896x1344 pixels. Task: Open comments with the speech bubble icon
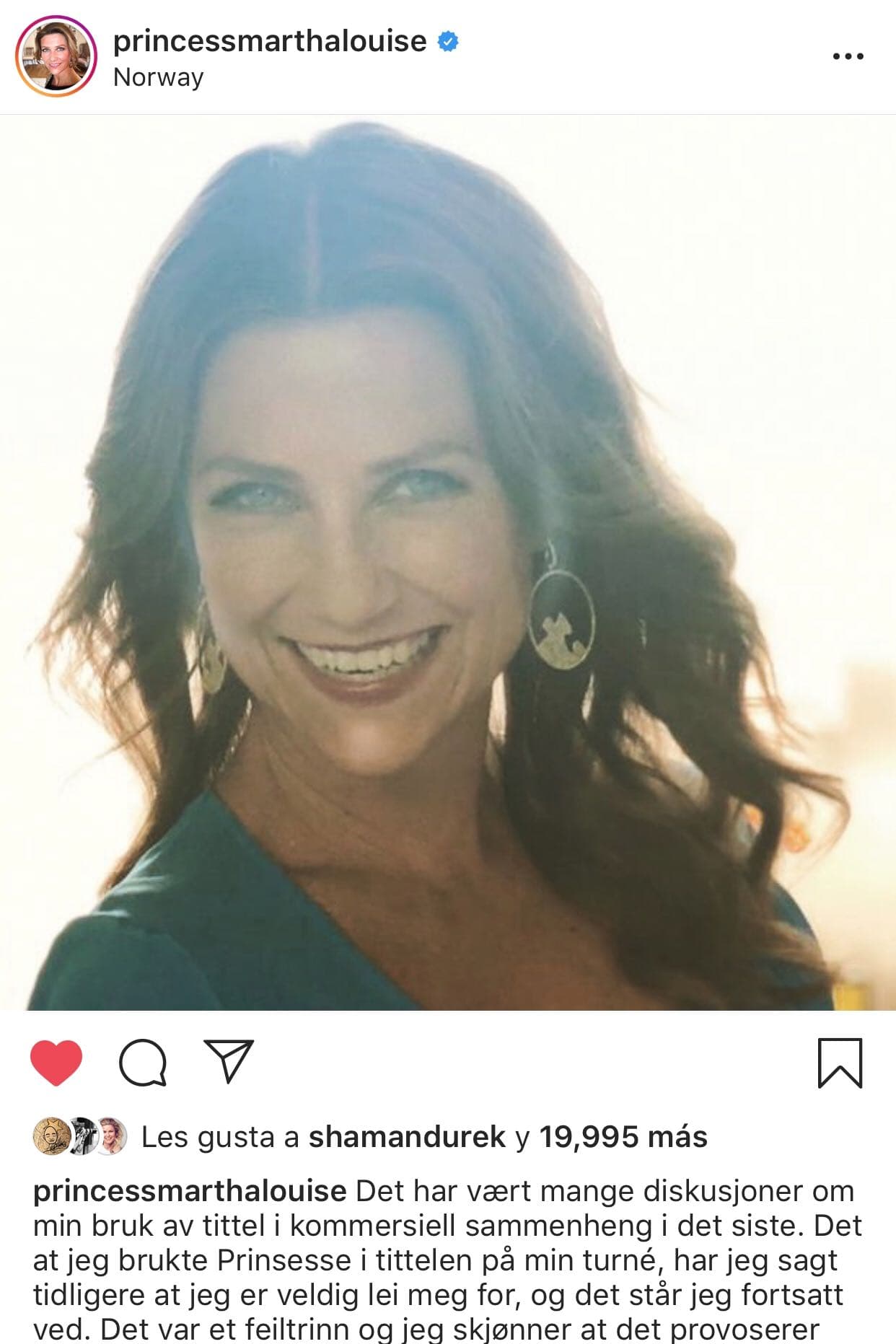tap(143, 1063)
